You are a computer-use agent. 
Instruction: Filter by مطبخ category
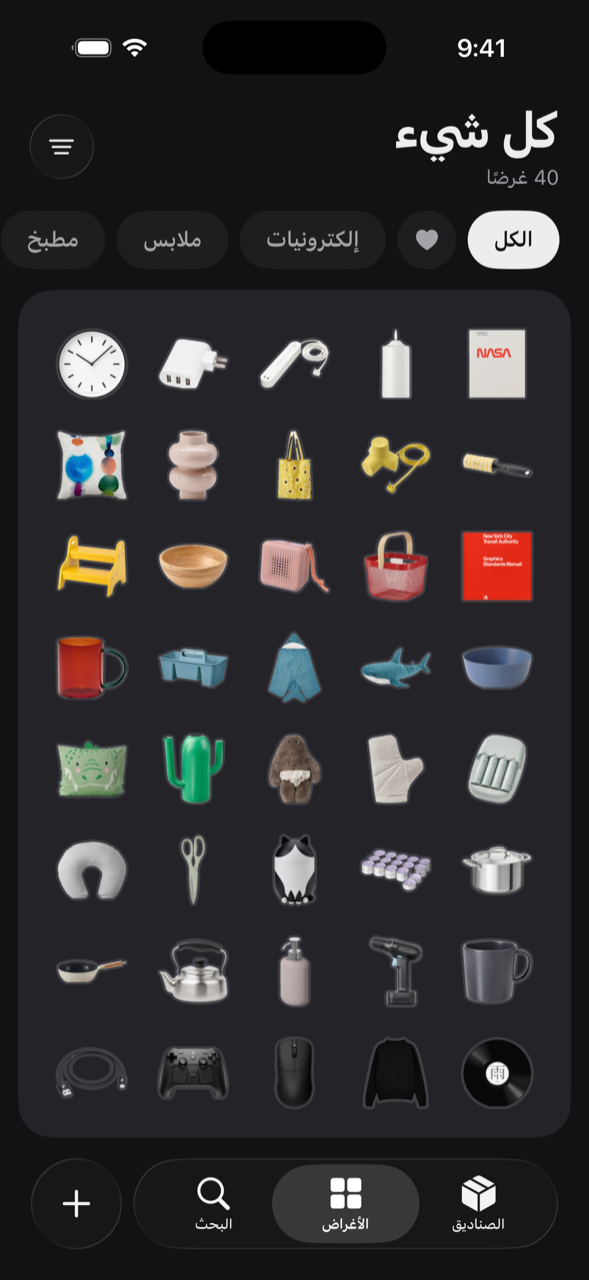point(52,240)
